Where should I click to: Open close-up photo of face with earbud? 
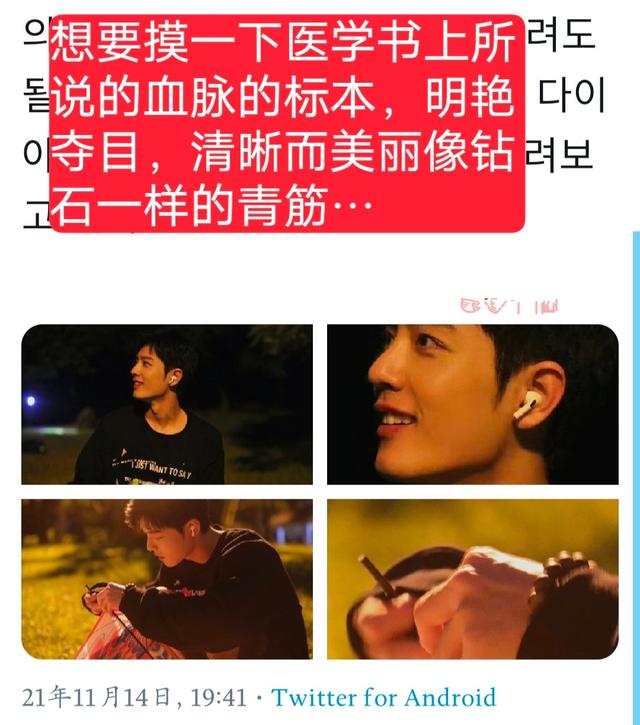473,404
